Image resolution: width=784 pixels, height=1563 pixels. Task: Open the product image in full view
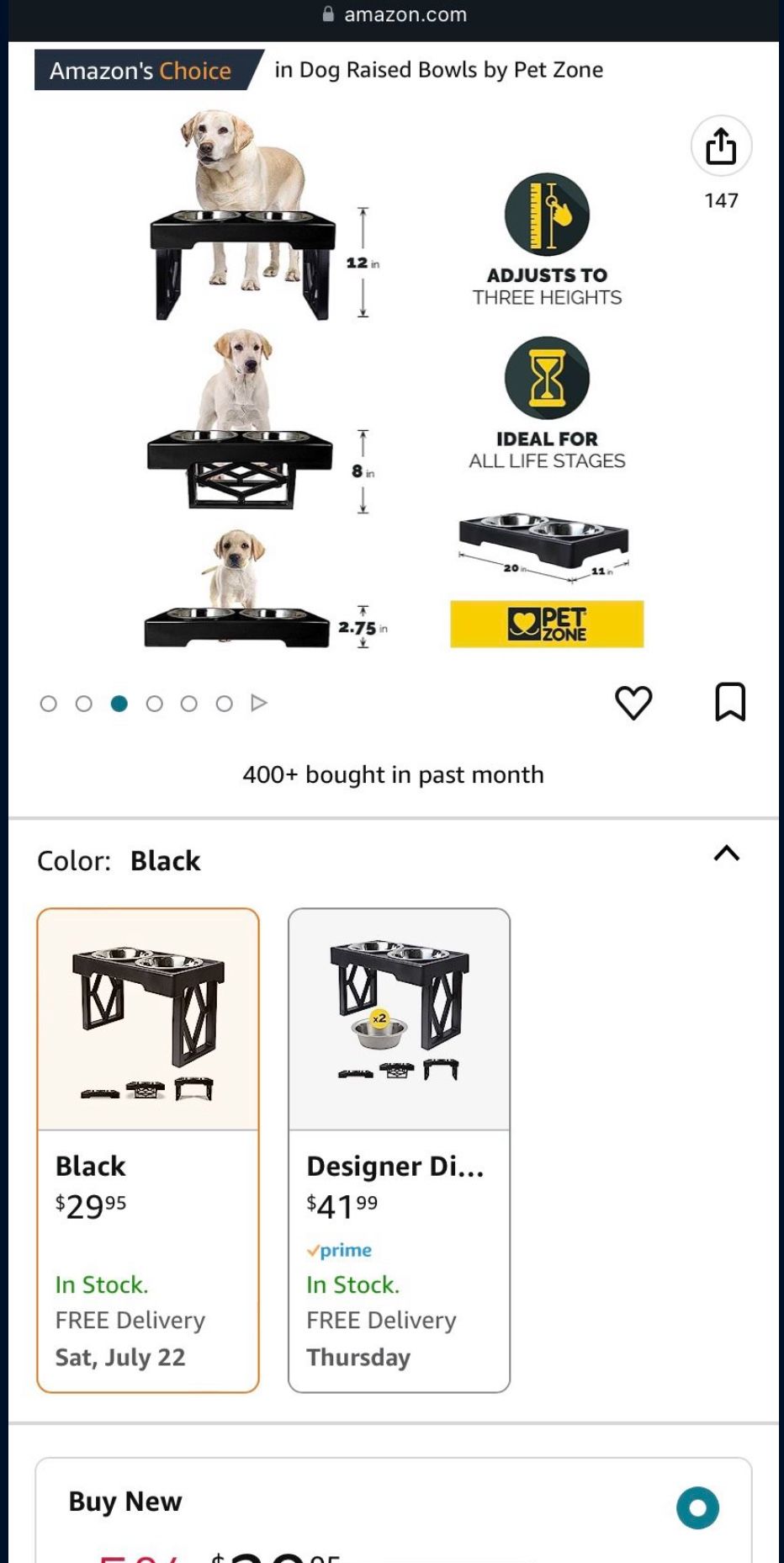tap(394, 379)
